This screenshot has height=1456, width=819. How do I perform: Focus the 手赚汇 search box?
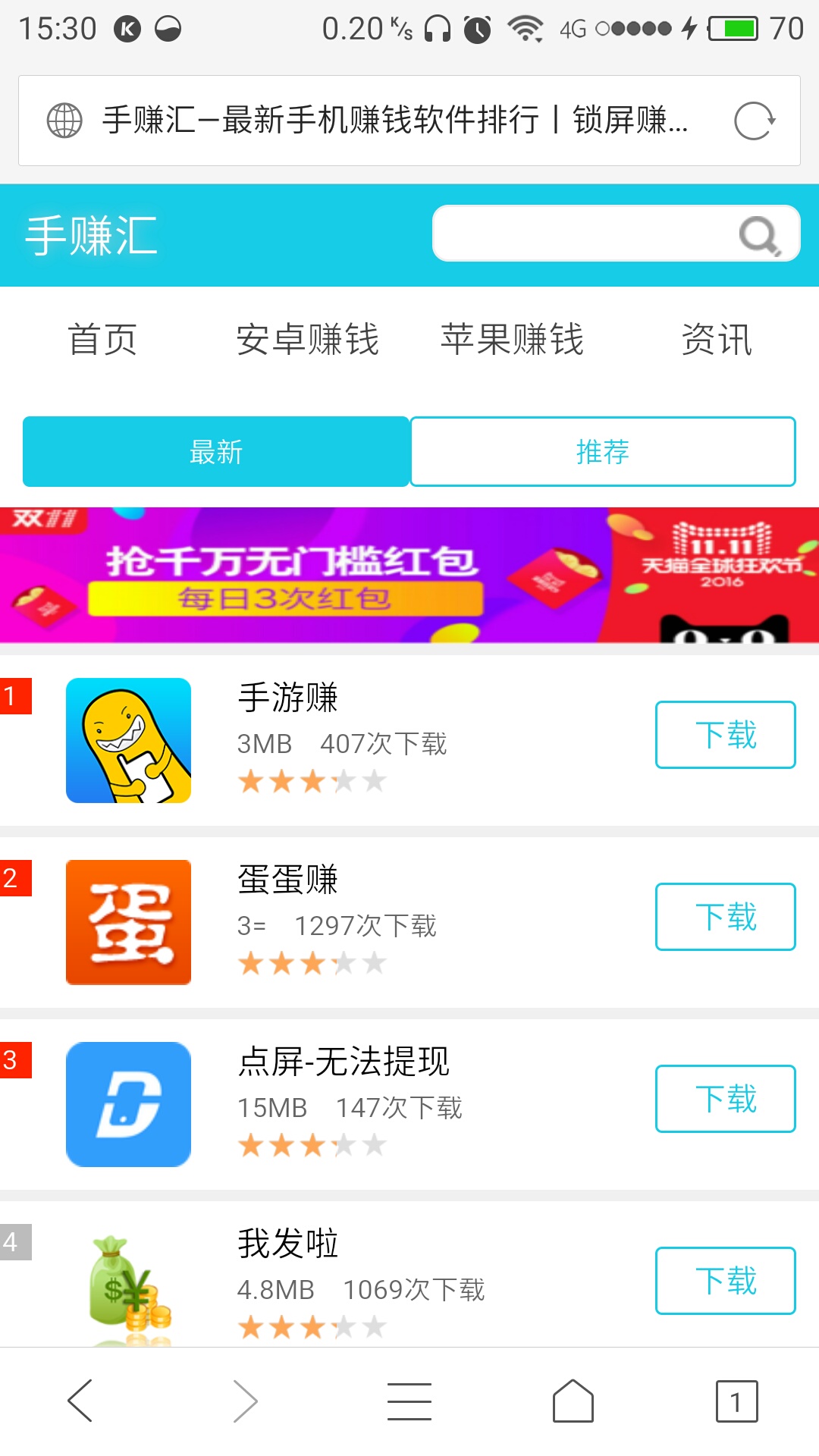[584, 234]
